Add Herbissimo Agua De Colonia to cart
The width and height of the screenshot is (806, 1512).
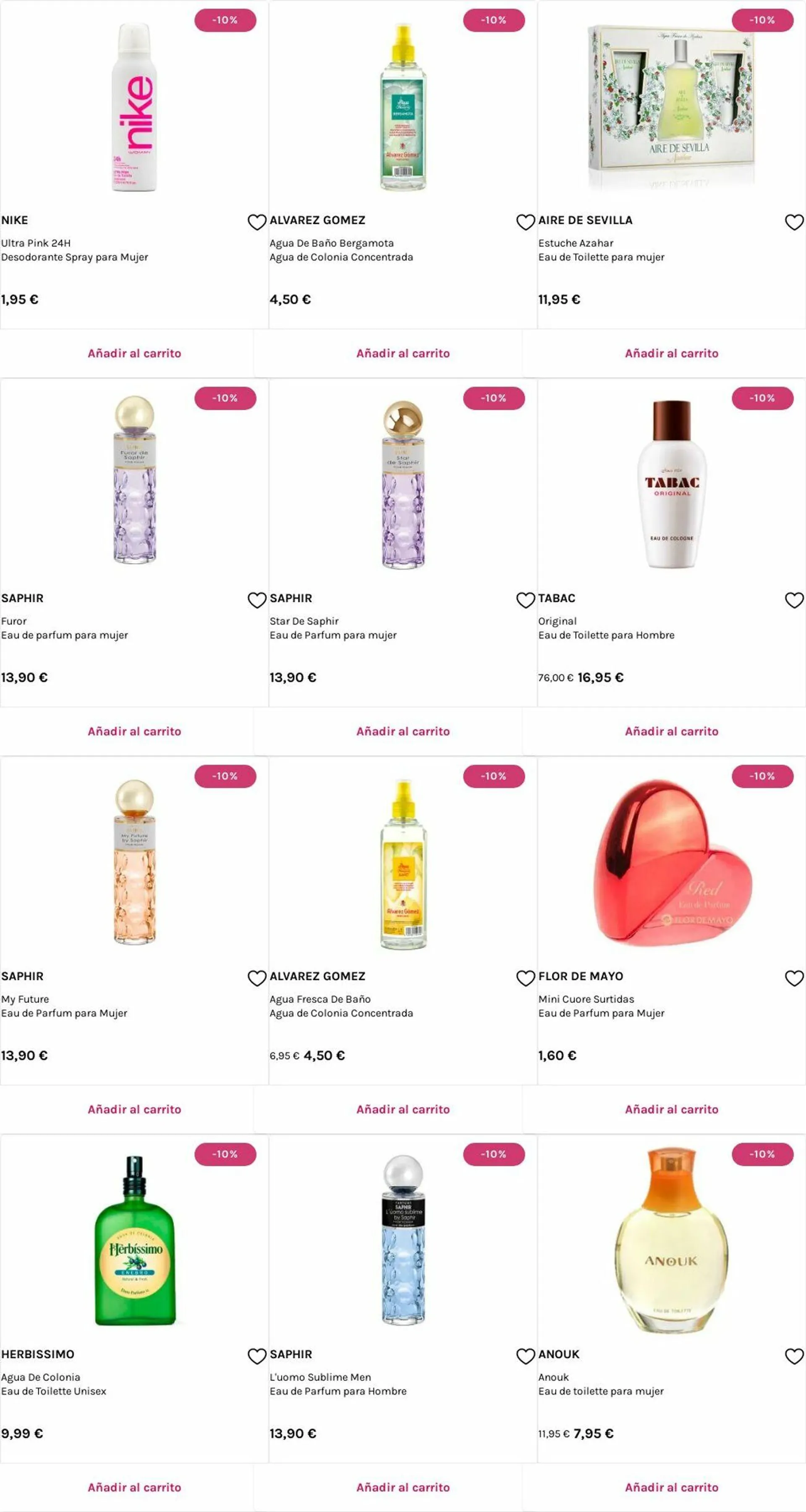pyautogui.click(x=134, y=1487)
